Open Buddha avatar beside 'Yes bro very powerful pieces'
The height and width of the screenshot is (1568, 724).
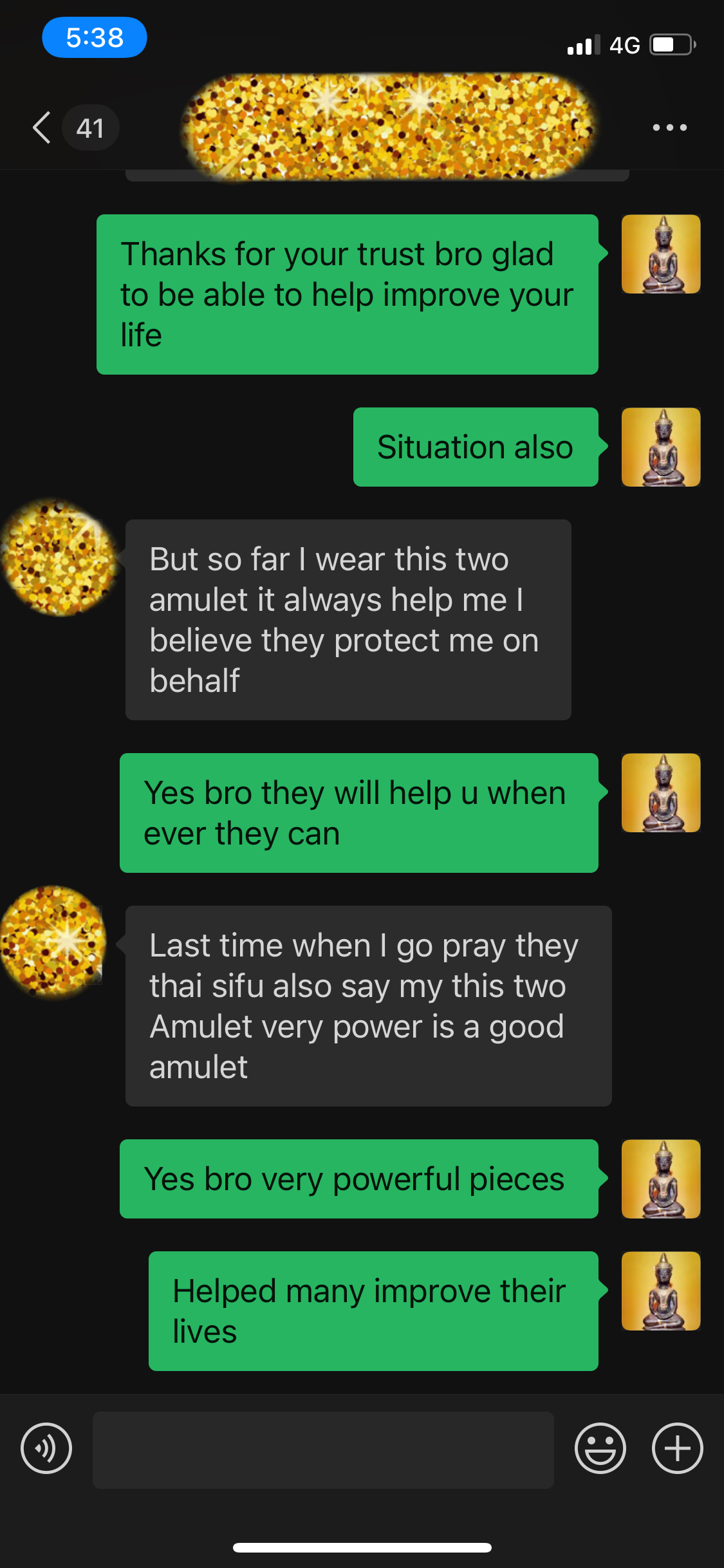point(661,1179)
